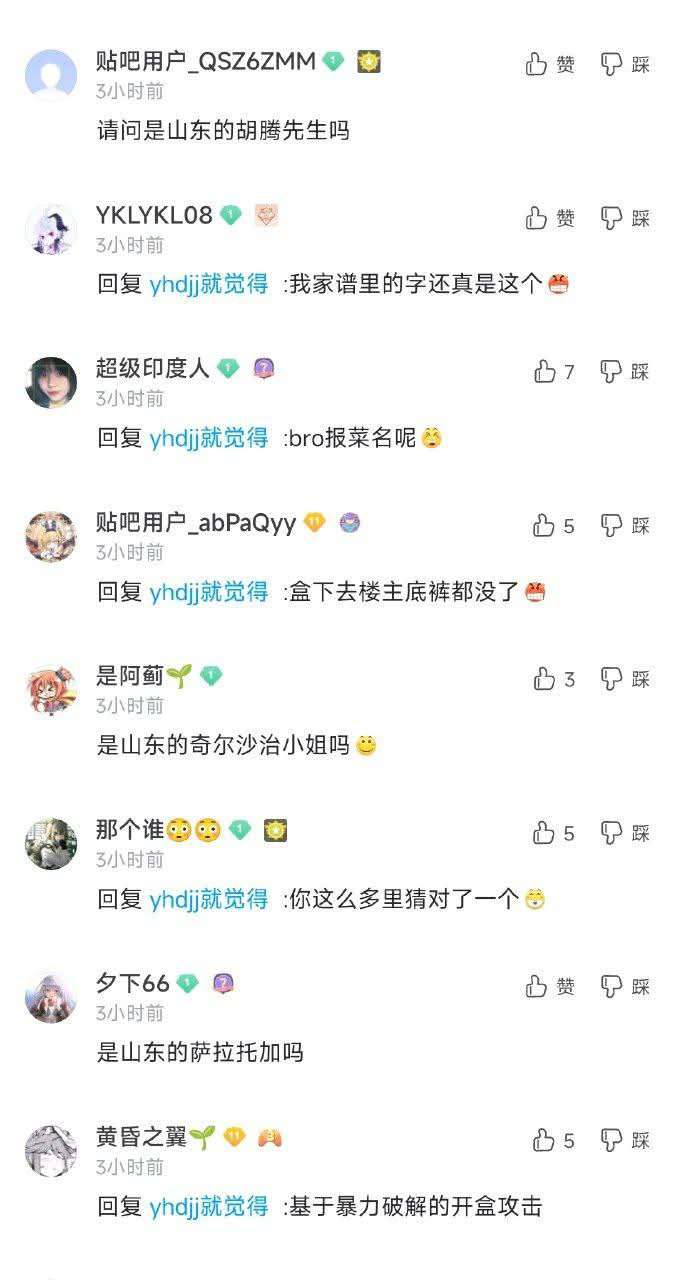Viewport: 676px width, 1280px height.
Task: Tap yhdjj就觉得 link in YKLYKL08's reply
Action: [208, 284]
